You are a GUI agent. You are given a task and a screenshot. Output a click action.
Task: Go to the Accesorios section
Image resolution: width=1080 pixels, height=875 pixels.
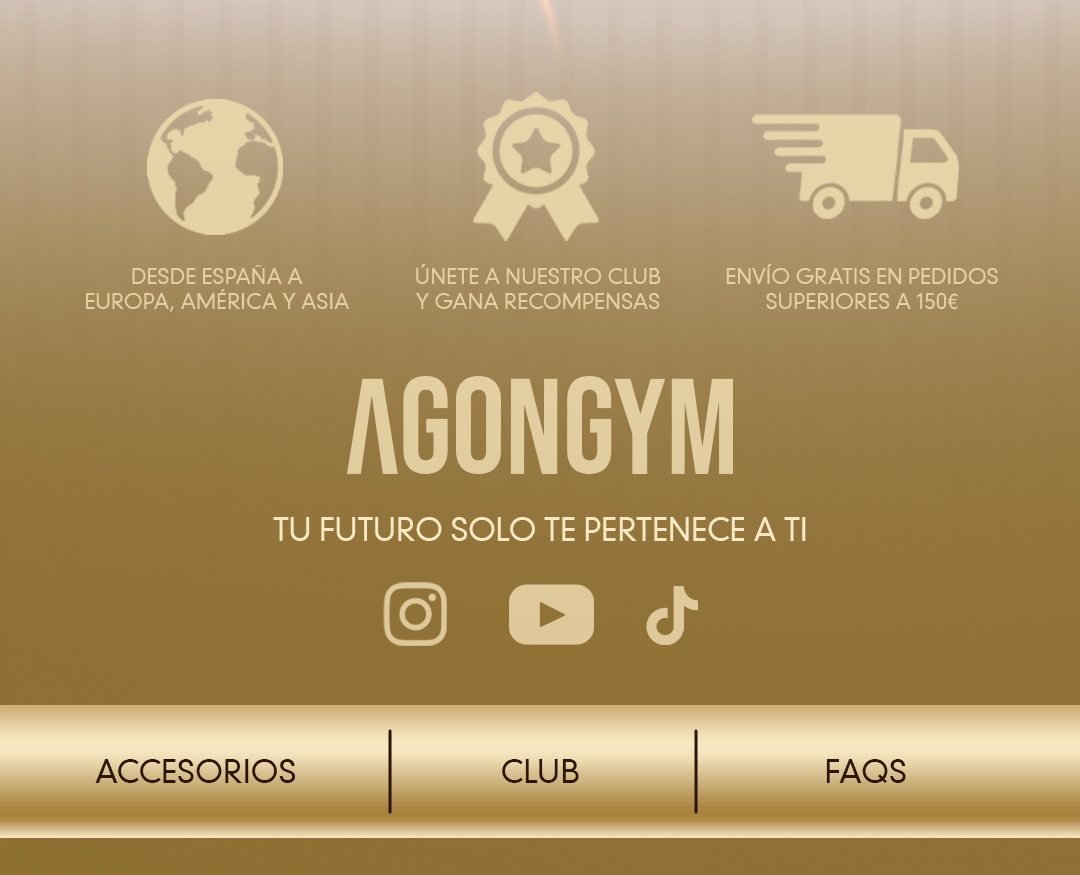196,771
